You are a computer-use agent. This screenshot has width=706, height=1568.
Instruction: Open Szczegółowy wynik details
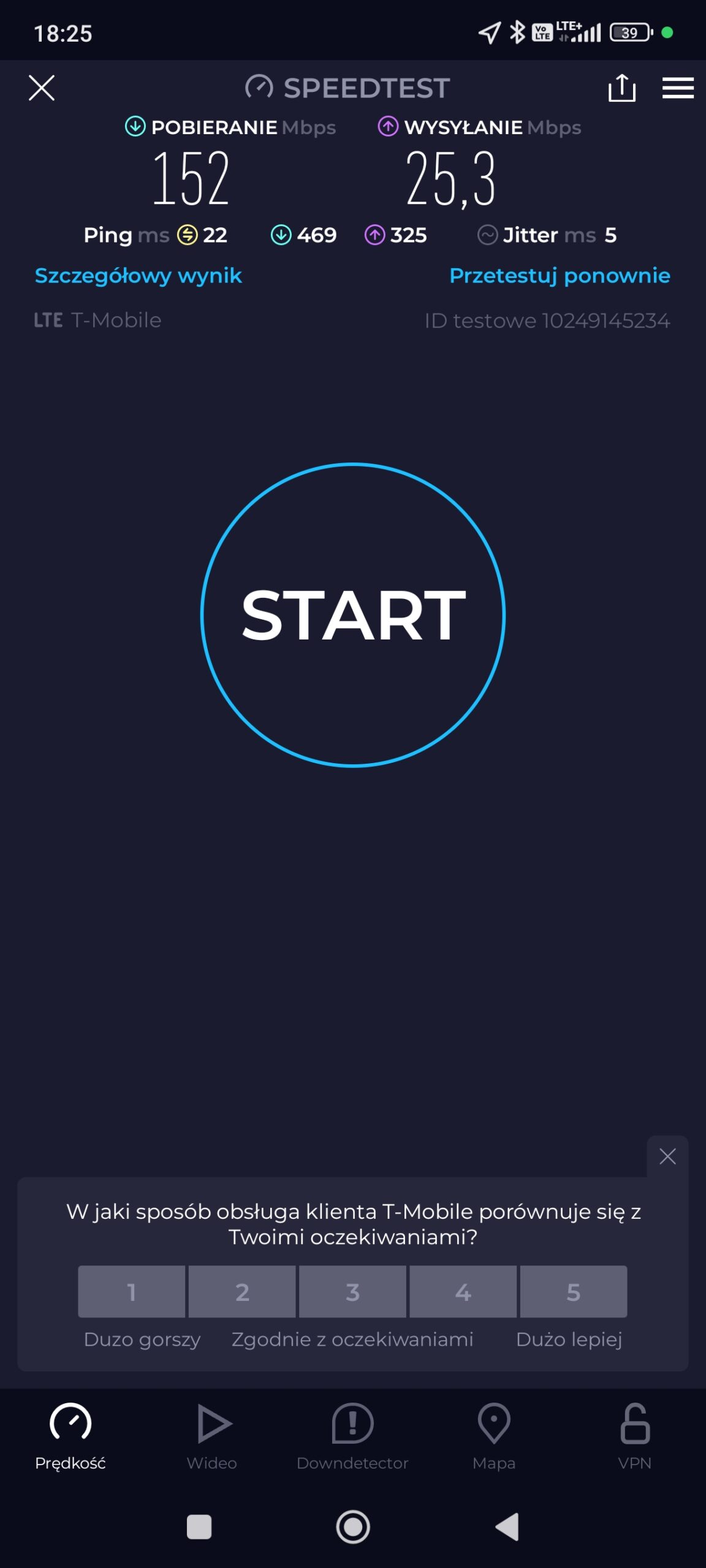pos(139,276)
